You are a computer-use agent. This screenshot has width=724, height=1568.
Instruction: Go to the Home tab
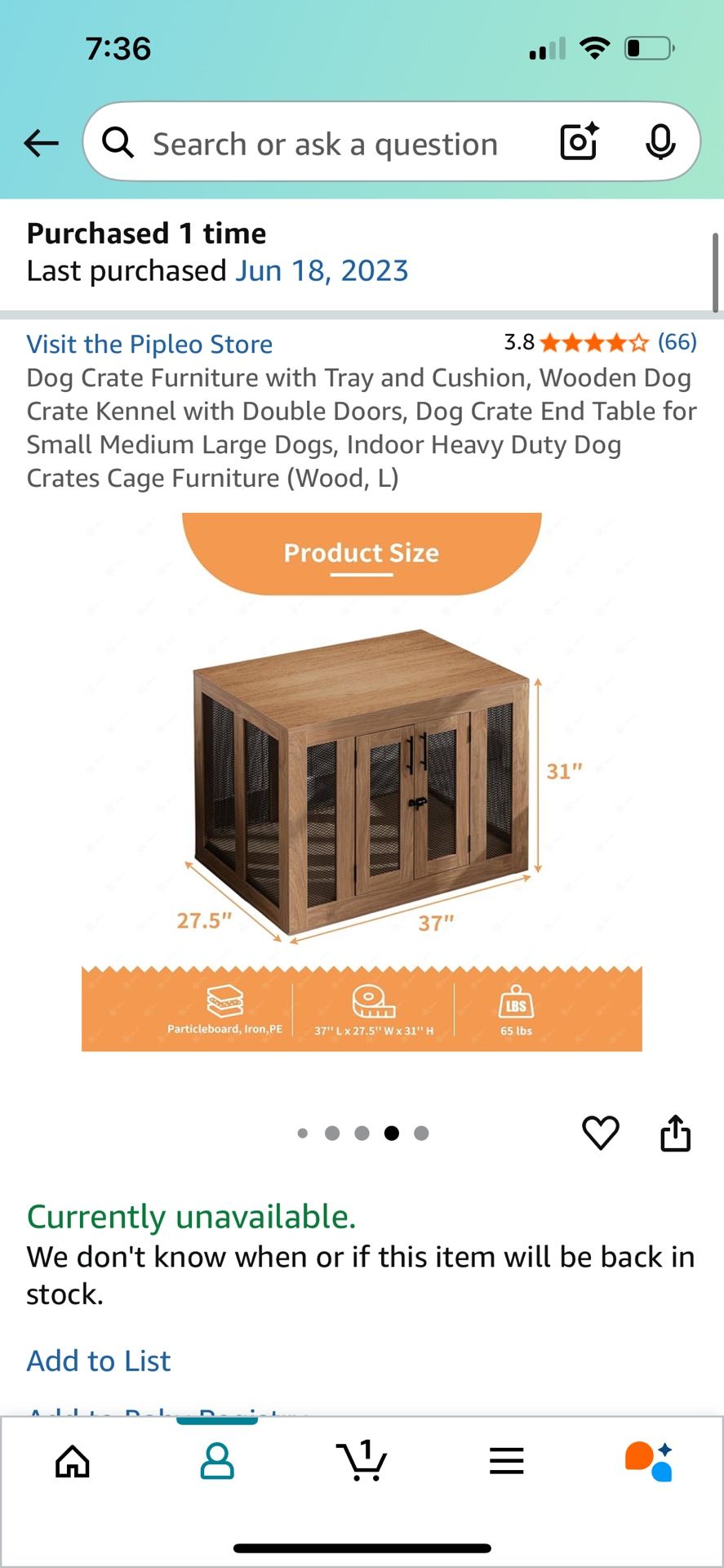pos(73,1461)
